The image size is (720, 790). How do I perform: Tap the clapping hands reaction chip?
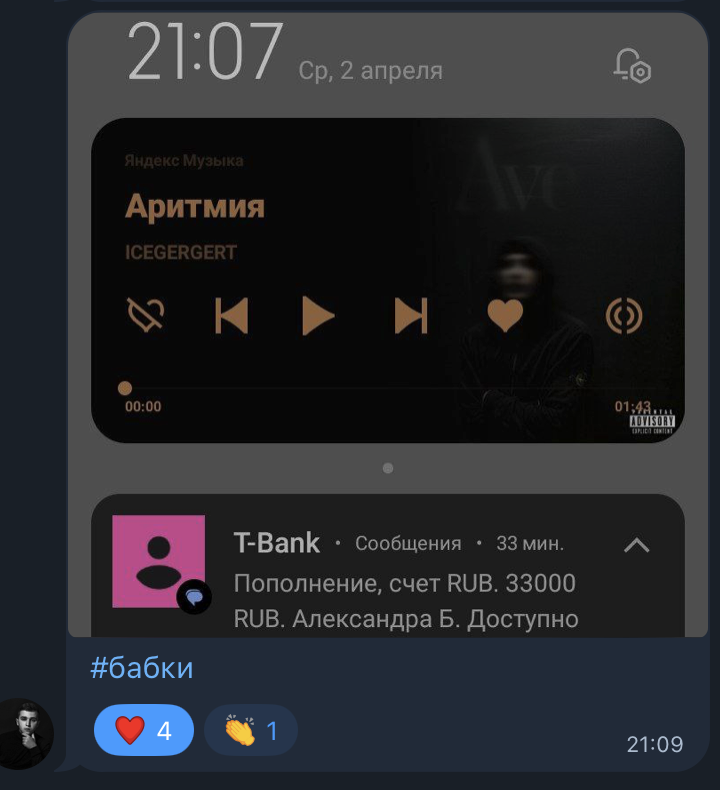[251, 731]
